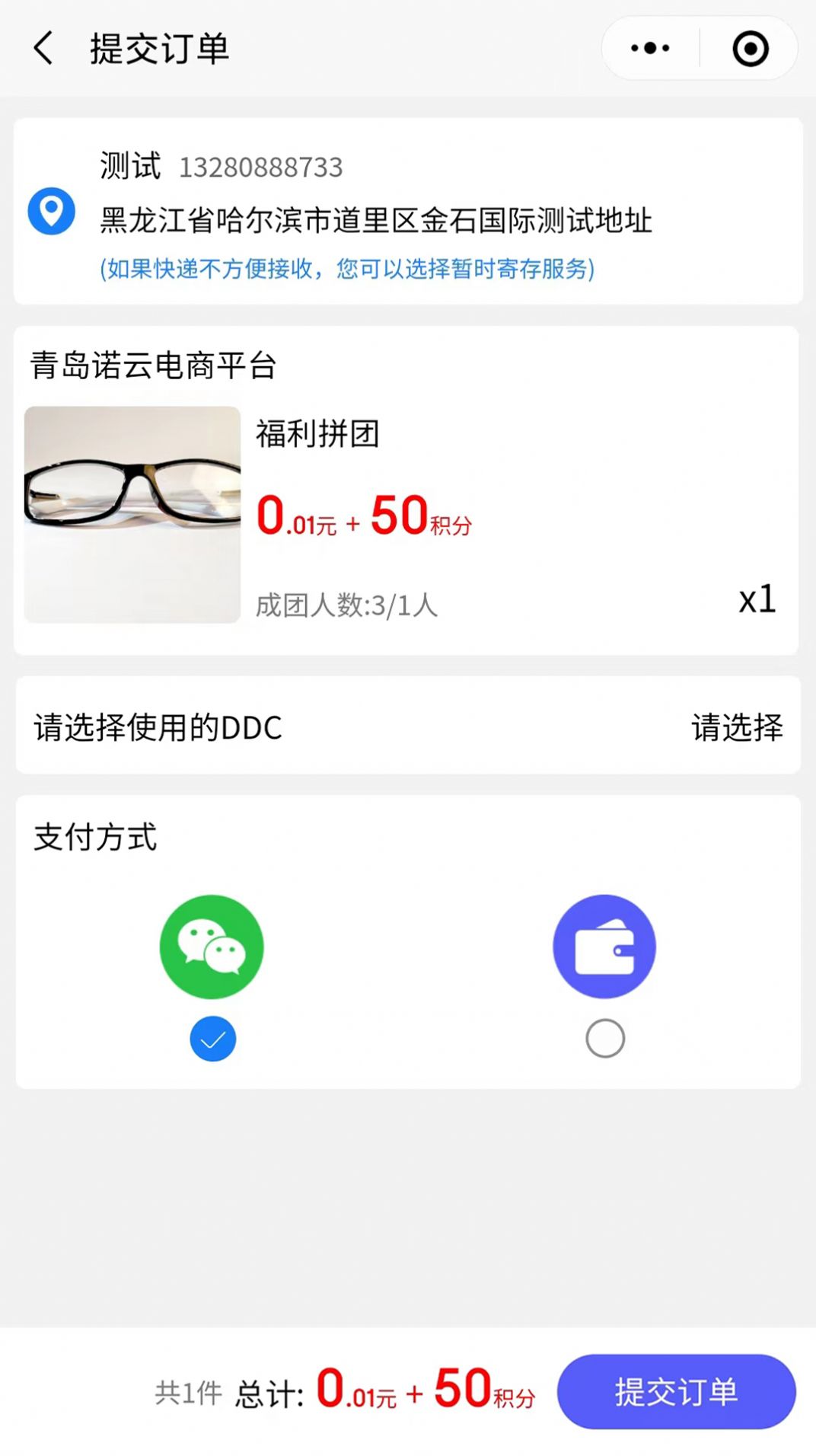Tap the back arrow to leave order page
This screenshot has height=1456, width=816.
(42, 49)
